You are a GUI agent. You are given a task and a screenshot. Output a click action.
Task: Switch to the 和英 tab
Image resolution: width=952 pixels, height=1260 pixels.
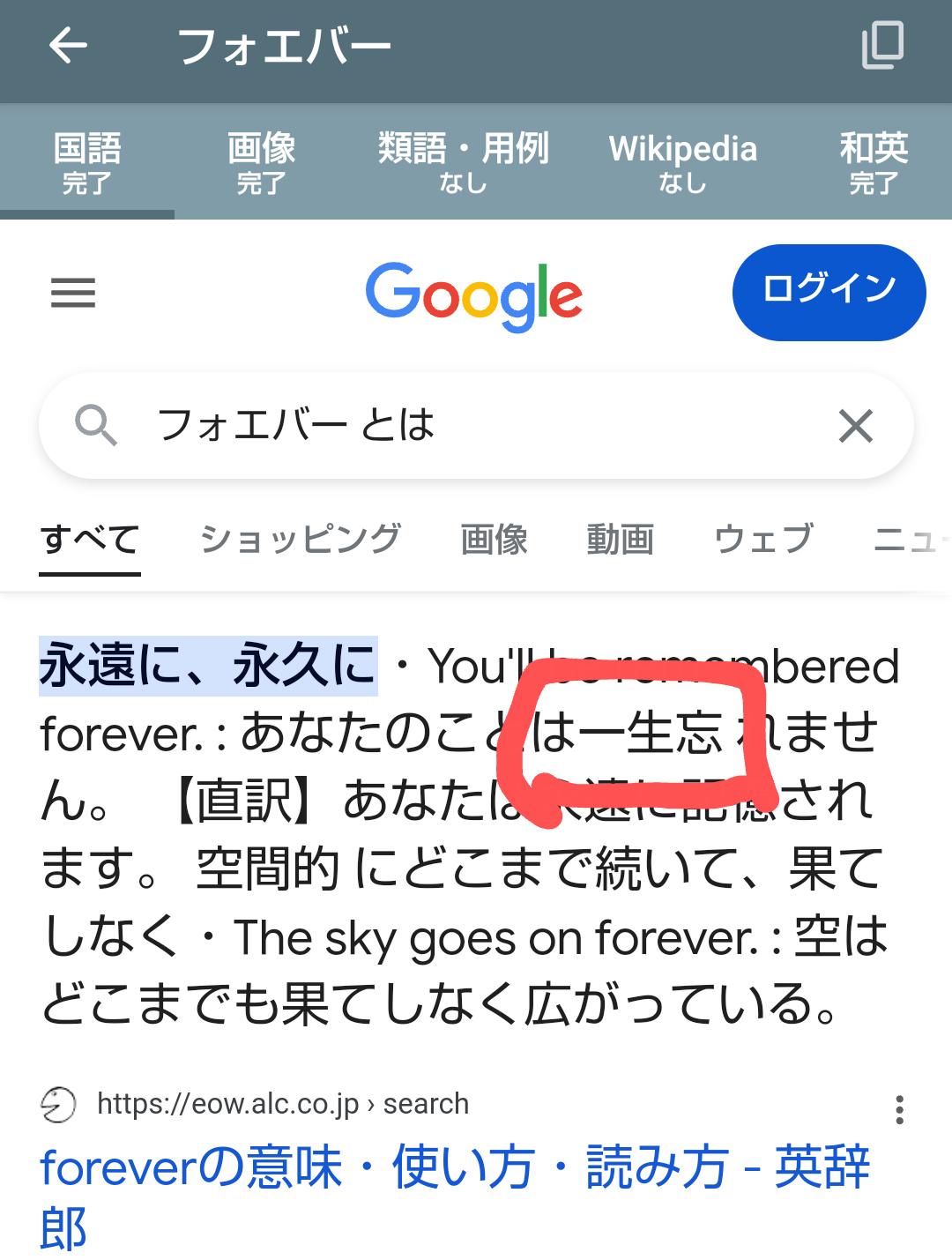pyautogui.click(x=873, y=161)
